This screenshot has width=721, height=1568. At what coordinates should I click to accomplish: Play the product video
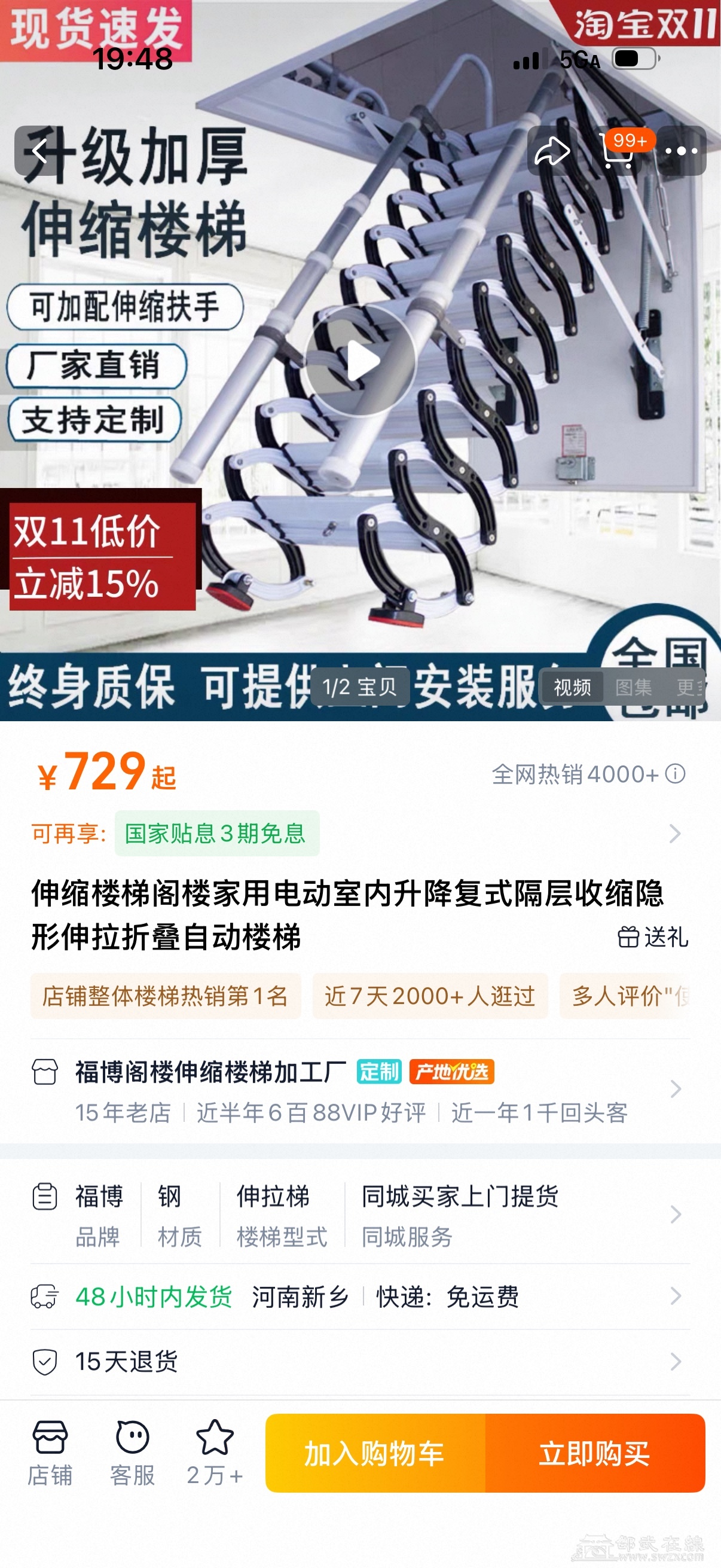point(360,361)
